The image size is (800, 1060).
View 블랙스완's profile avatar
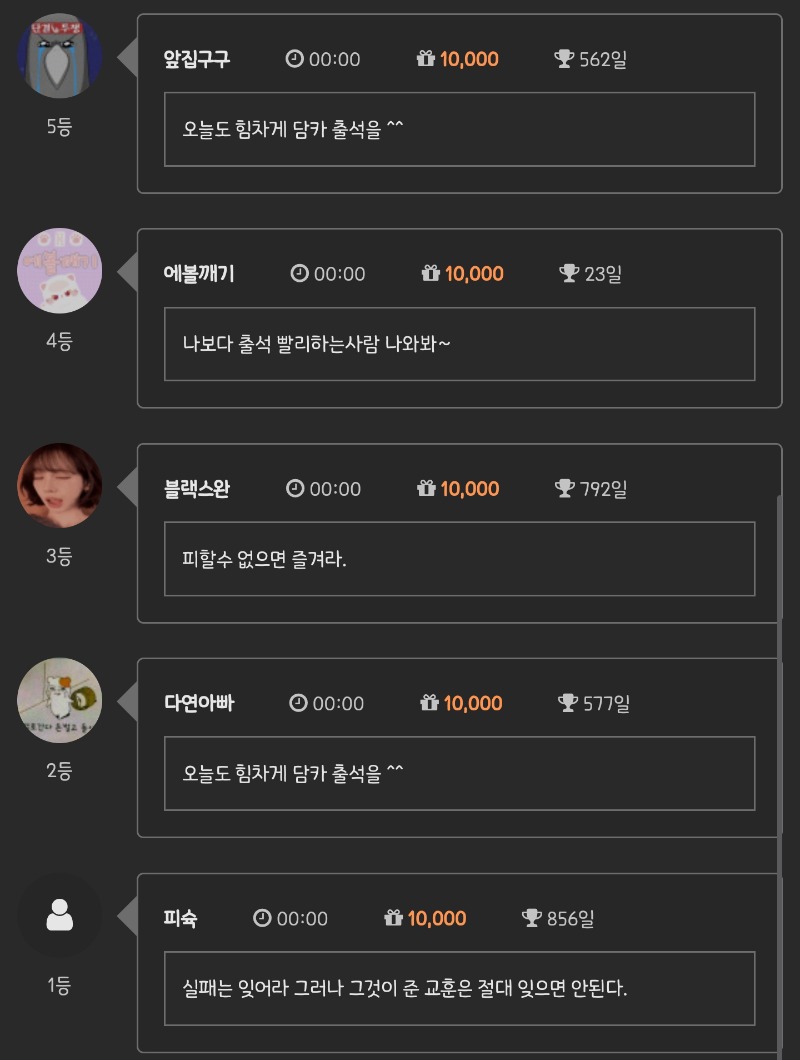pos(60,485)
